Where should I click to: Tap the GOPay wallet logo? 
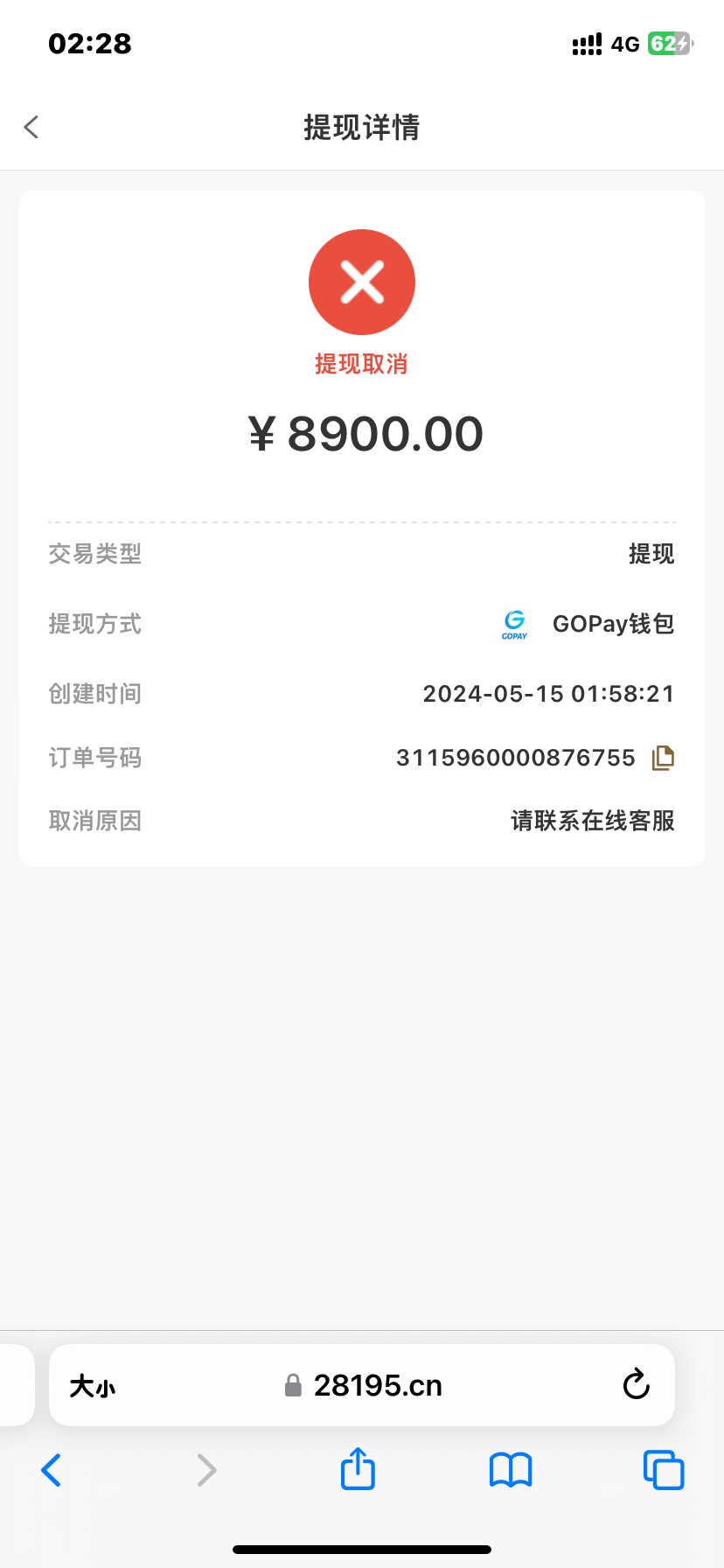(x=514, y=624)
